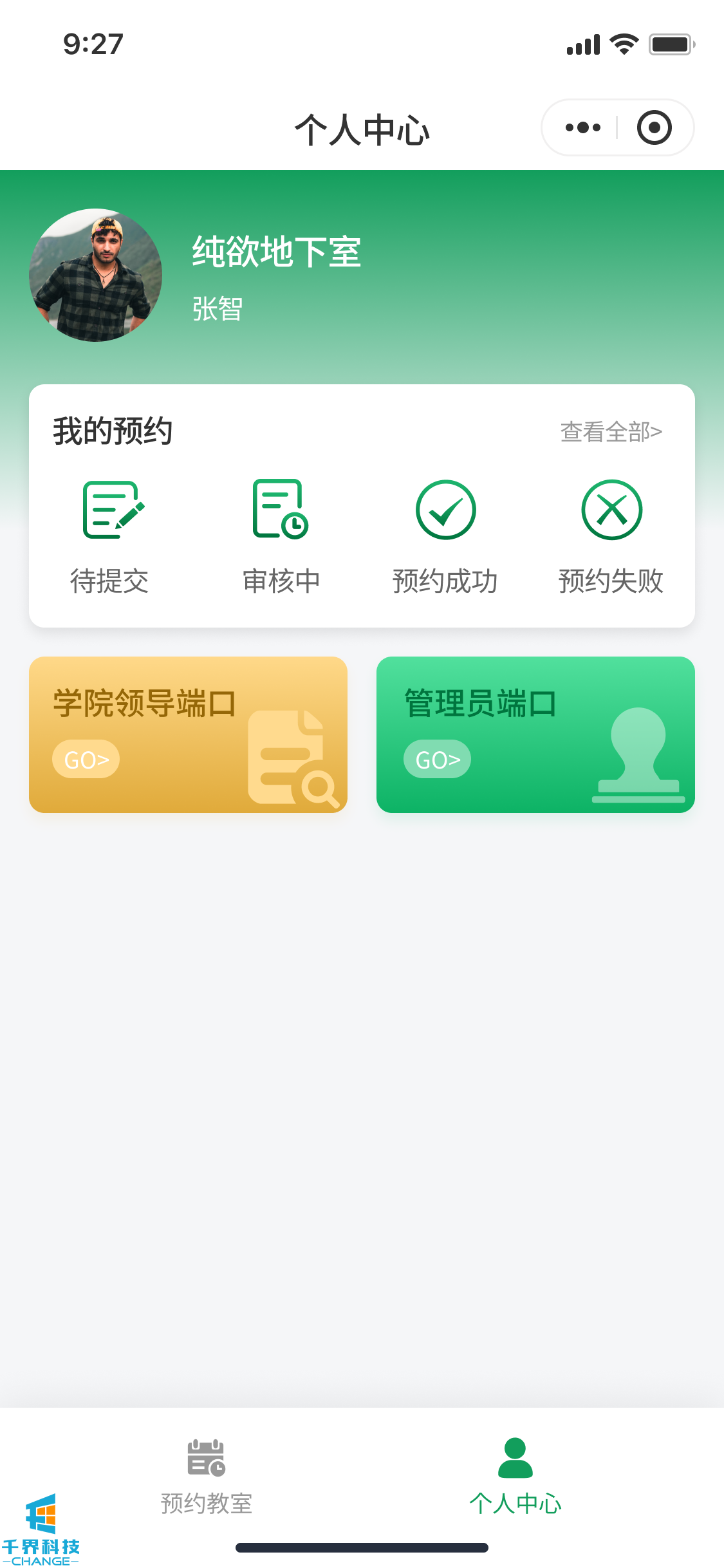
Task: Enter the 学院领导端口 card
Action: tap(188, 734)
